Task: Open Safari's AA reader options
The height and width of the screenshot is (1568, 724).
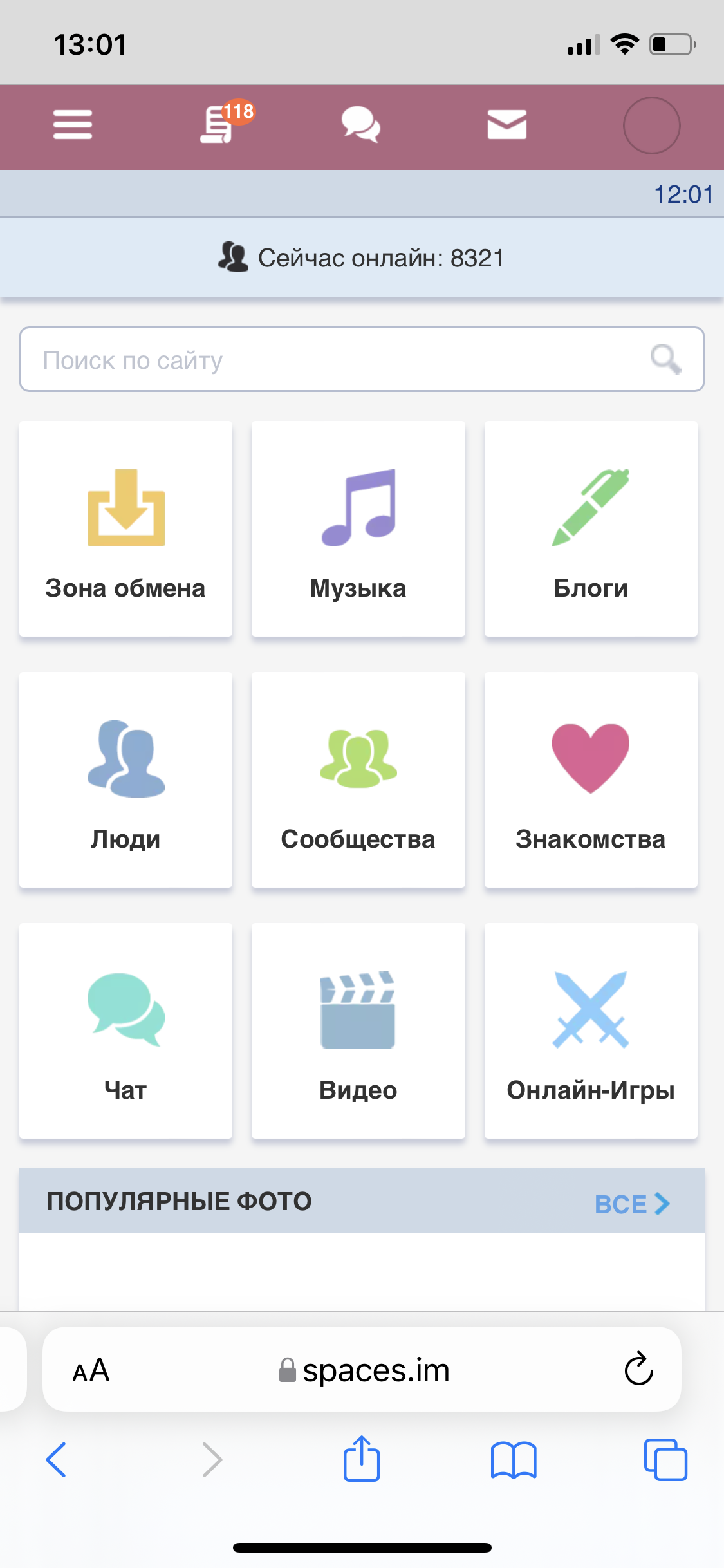Action: tap(91, 1370)
